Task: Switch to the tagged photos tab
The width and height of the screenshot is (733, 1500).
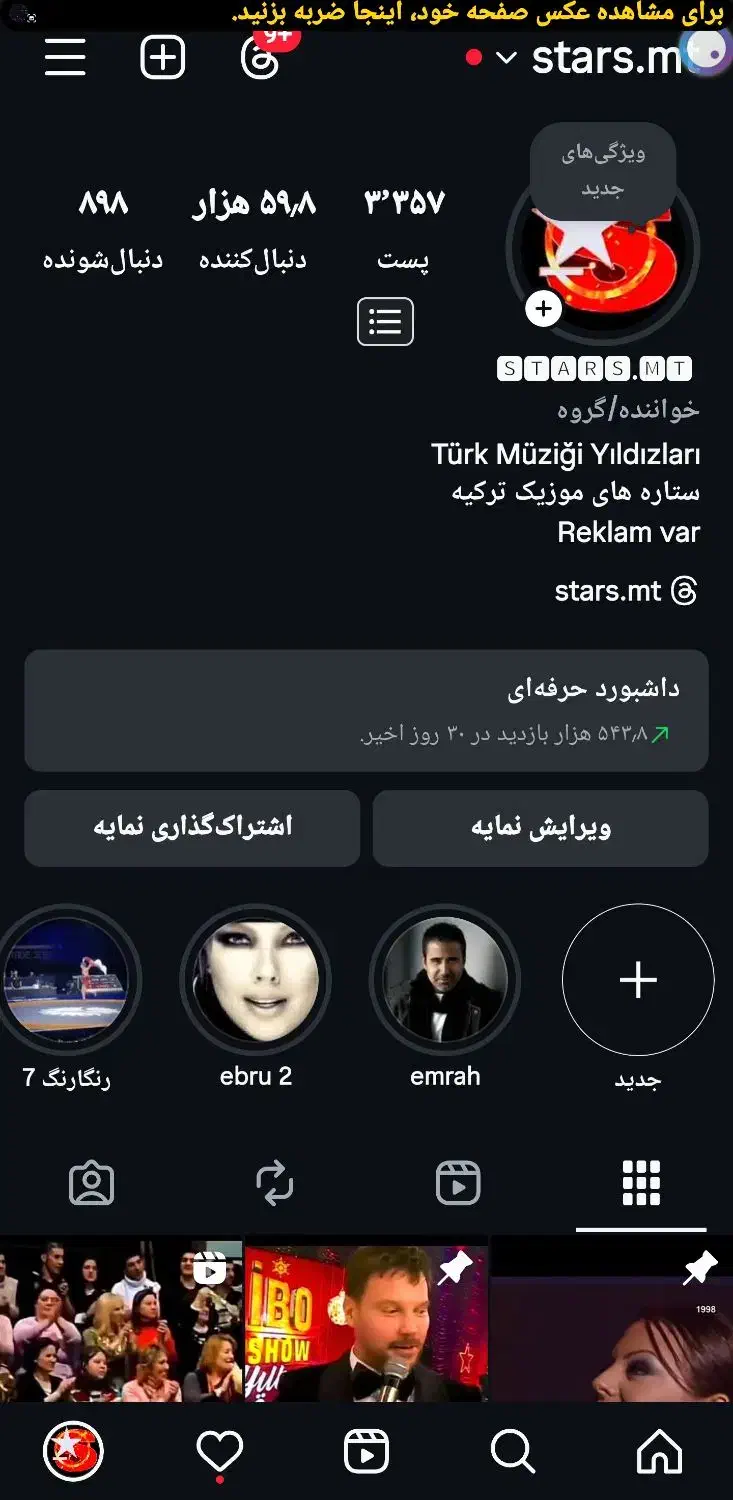Action: (x=92, y=1185)
